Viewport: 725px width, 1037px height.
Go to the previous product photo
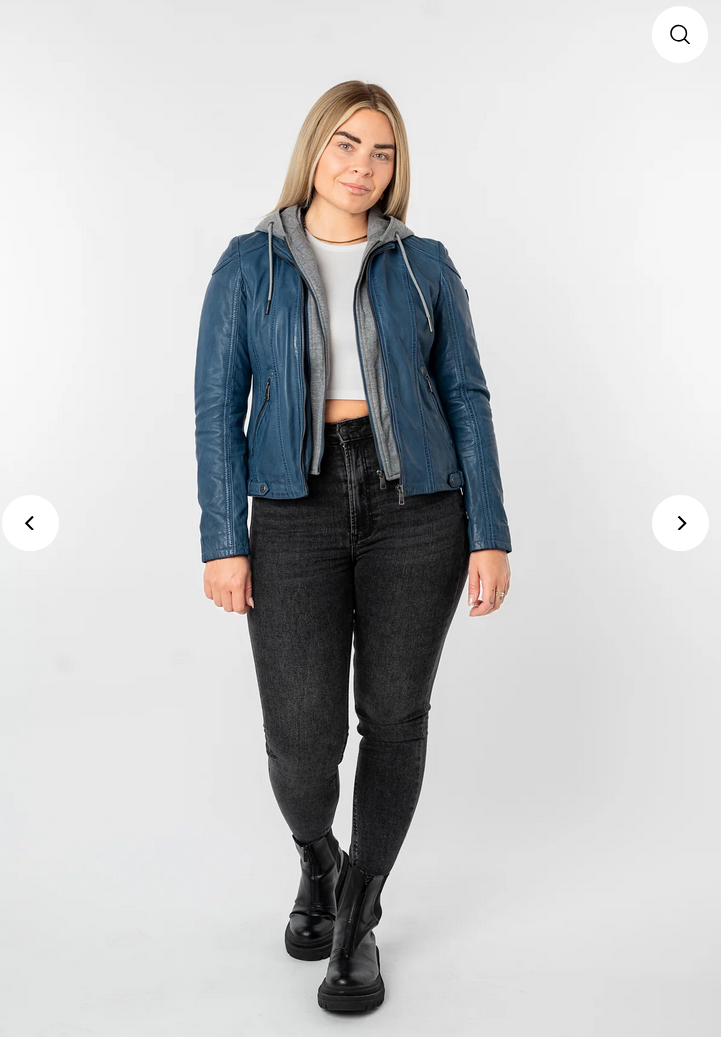(30, 523)
